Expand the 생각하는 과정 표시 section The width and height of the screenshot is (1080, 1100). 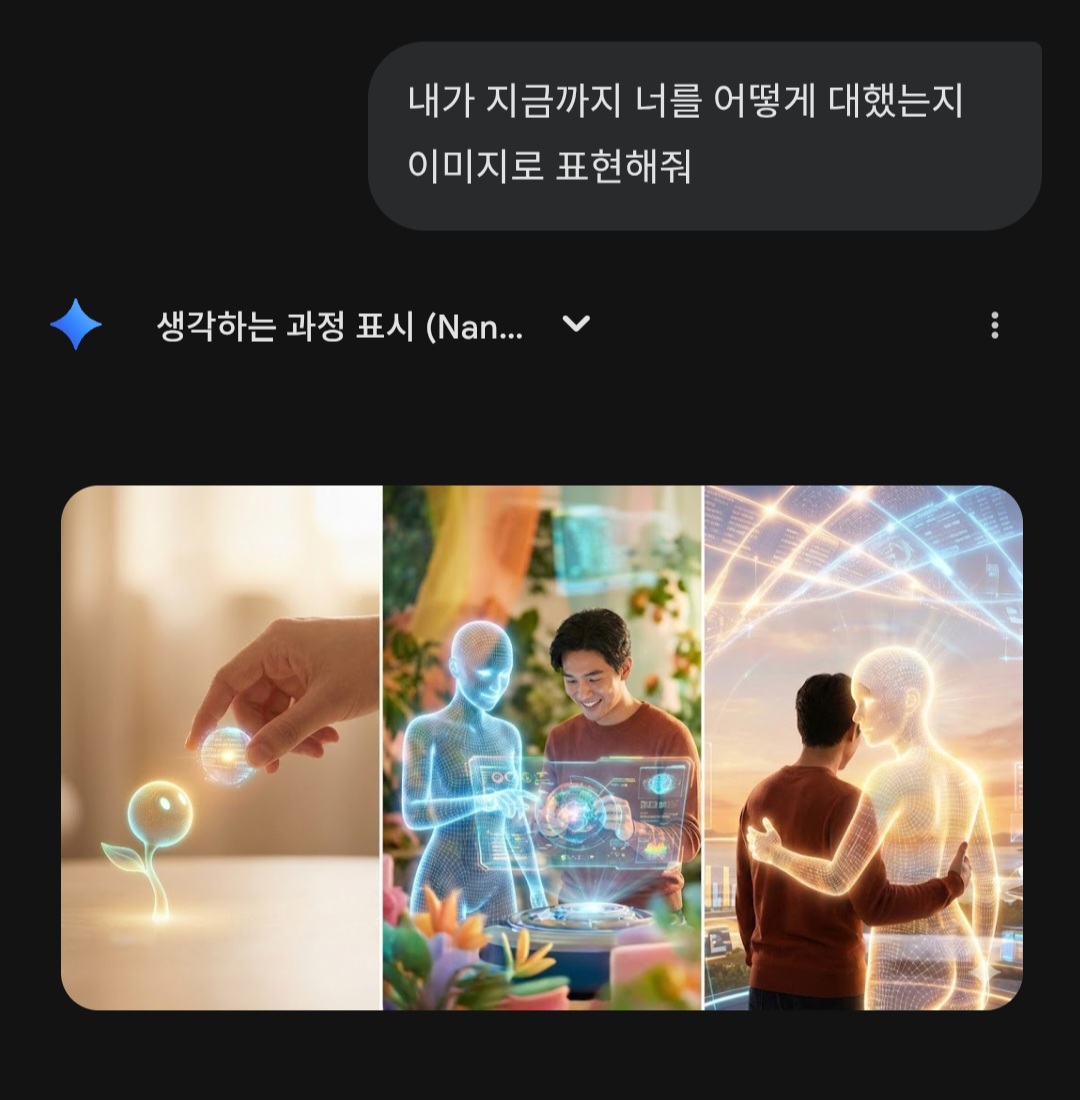coord(576,324)
